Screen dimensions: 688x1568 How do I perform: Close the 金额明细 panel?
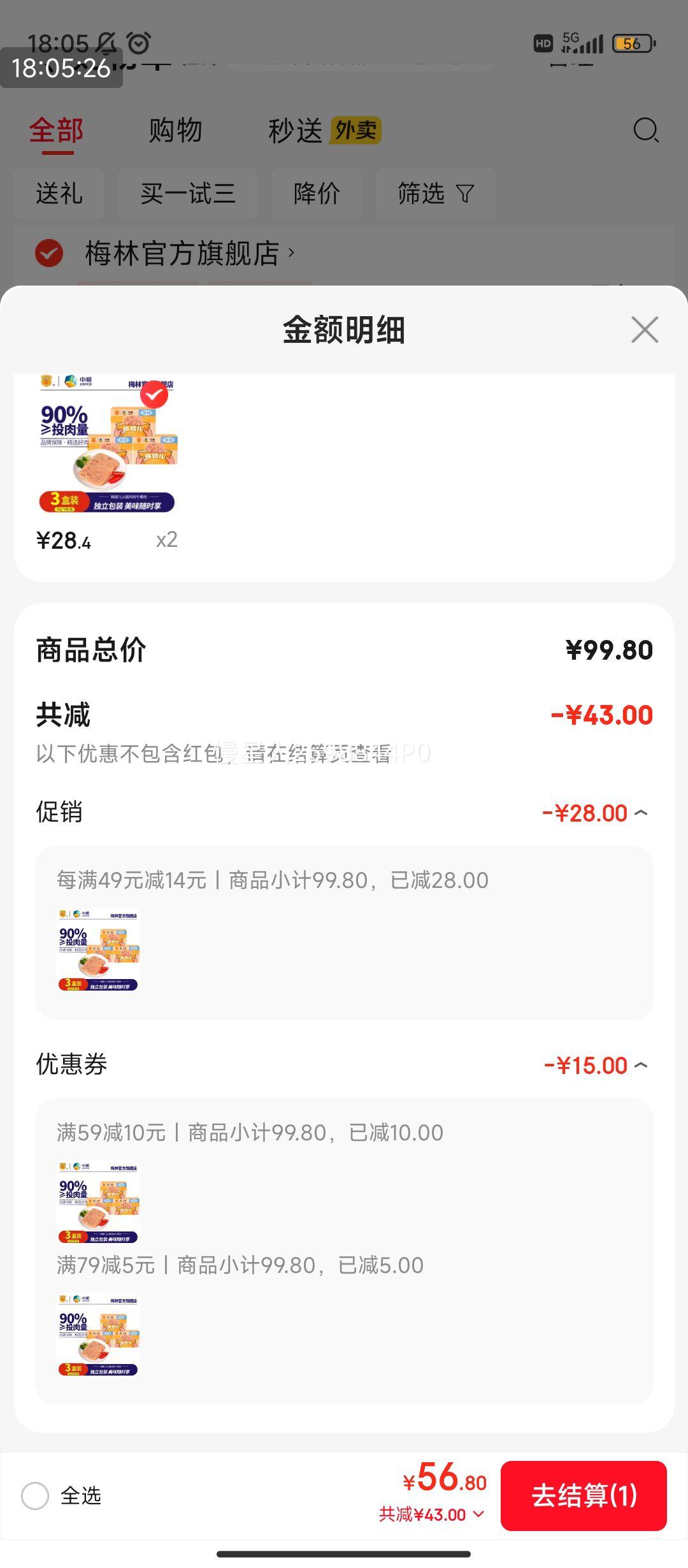coord(644,330)
